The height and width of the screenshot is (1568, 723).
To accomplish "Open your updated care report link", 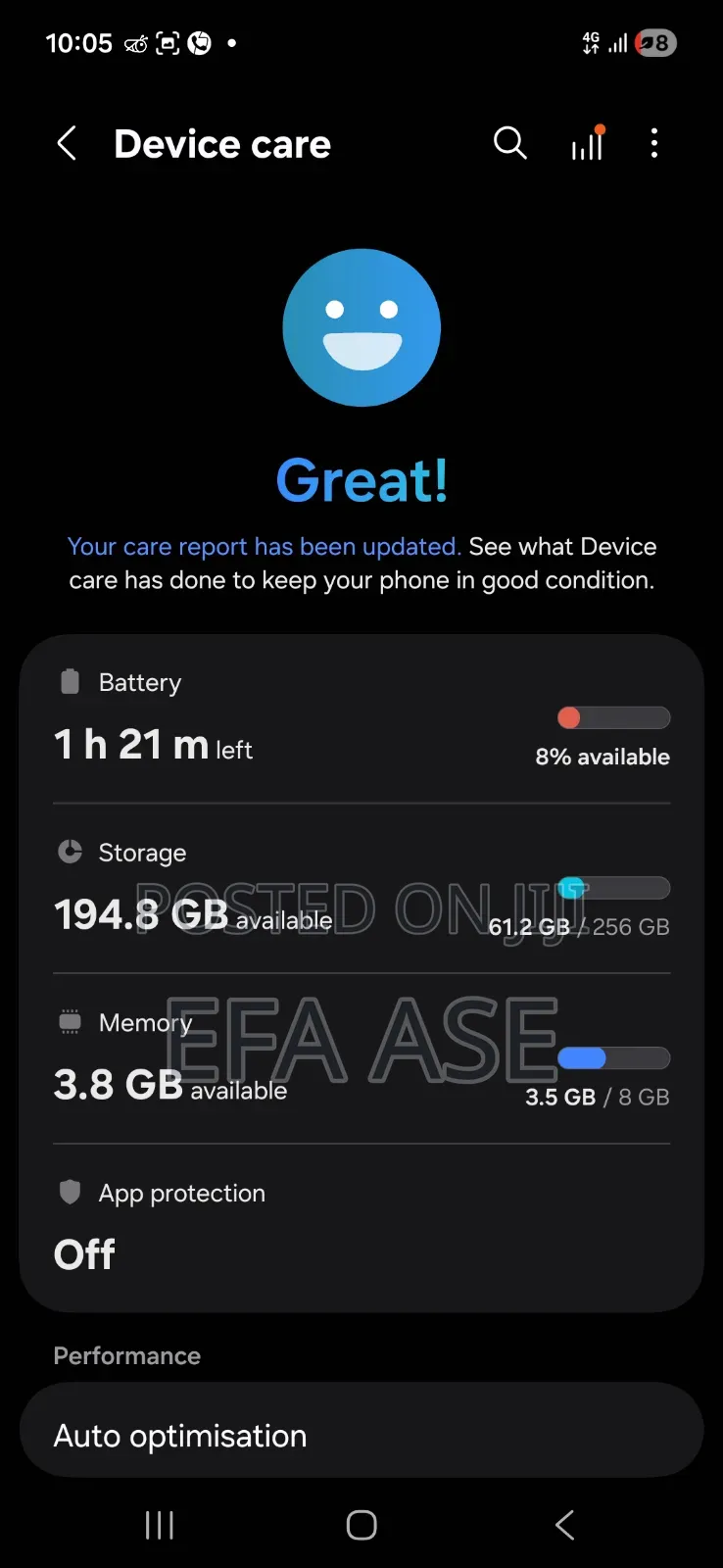I will click(x=263, y=546).
